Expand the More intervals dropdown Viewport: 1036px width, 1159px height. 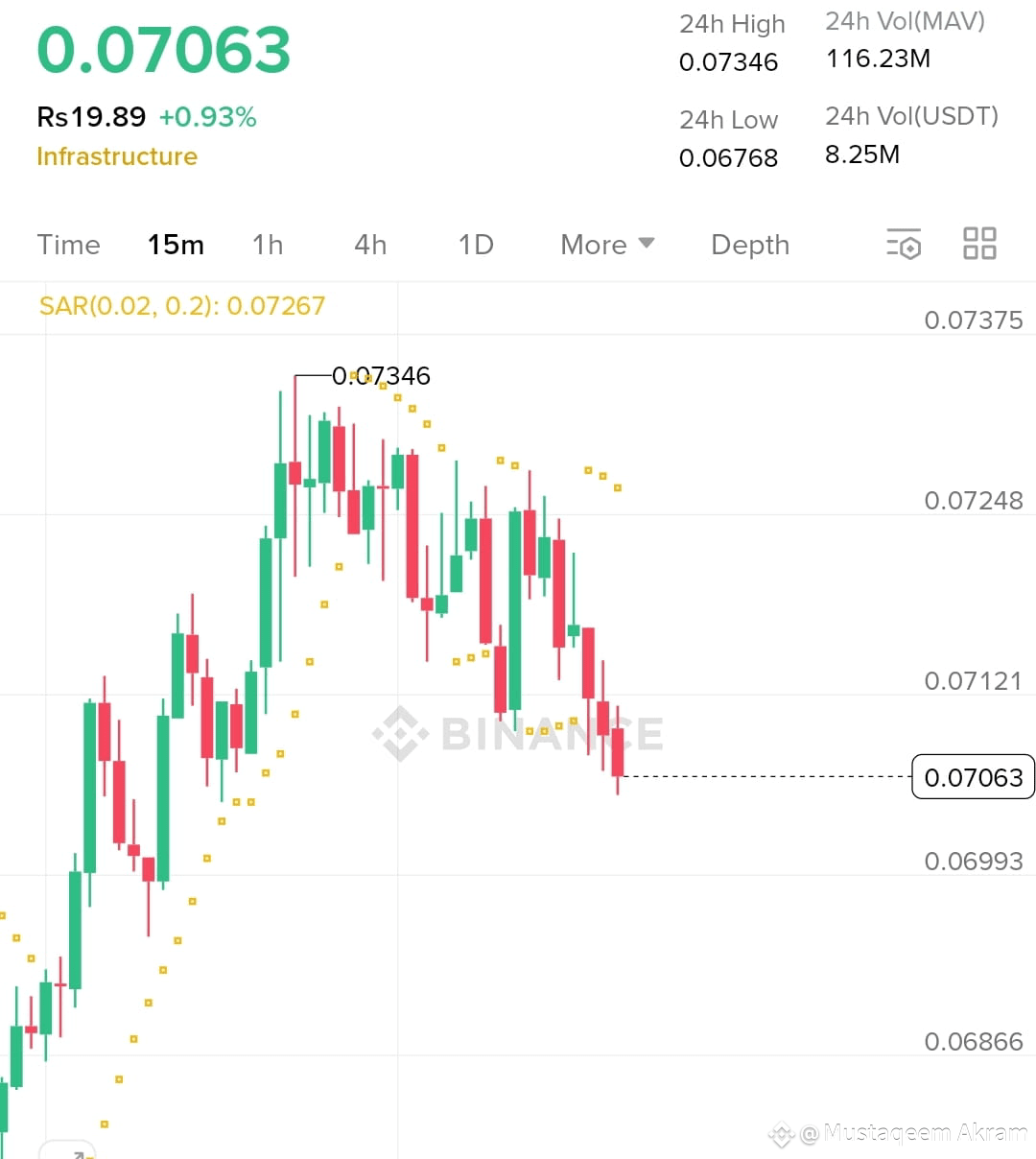click(607, 245)
